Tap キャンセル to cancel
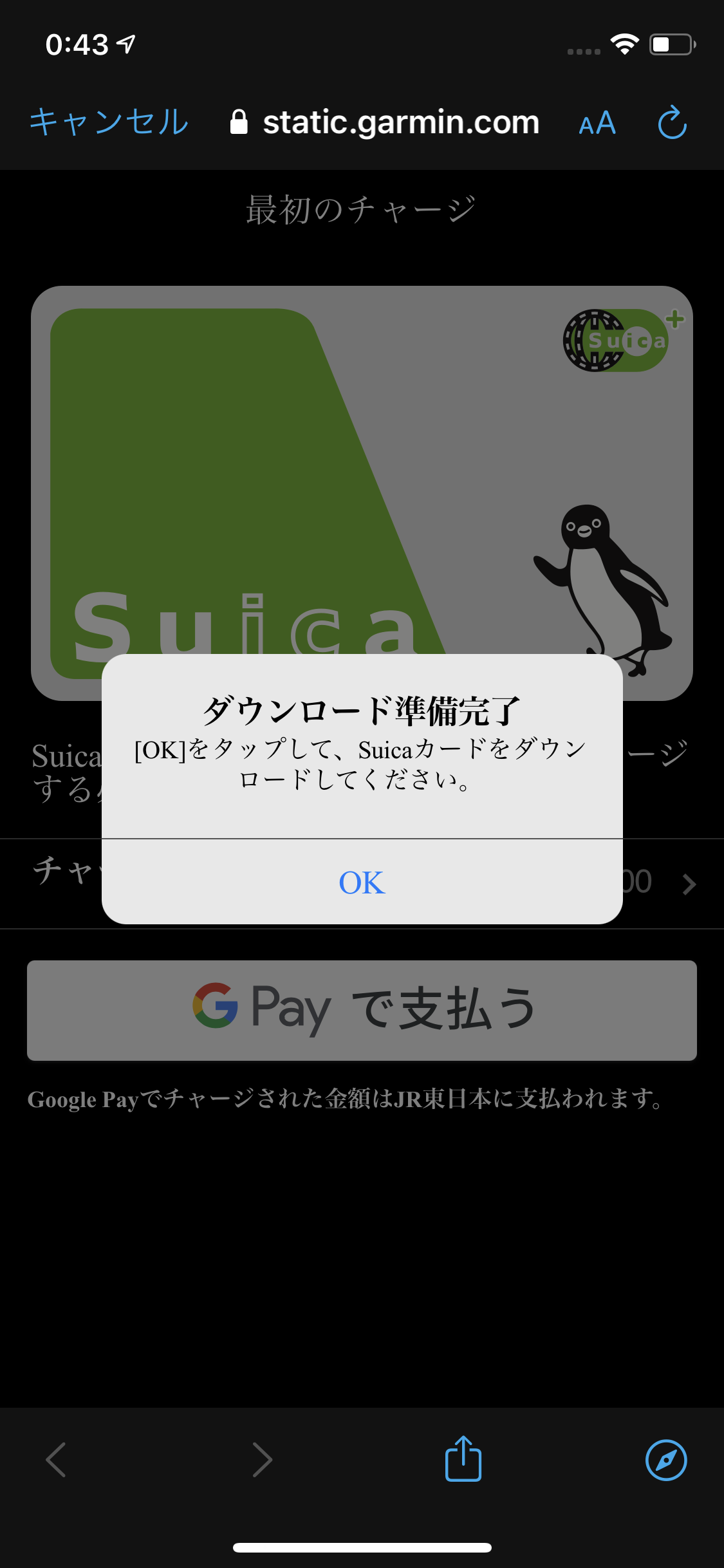Image resolution: width=724 pixels, height=1568 pixels. click(x=109, y=122)
